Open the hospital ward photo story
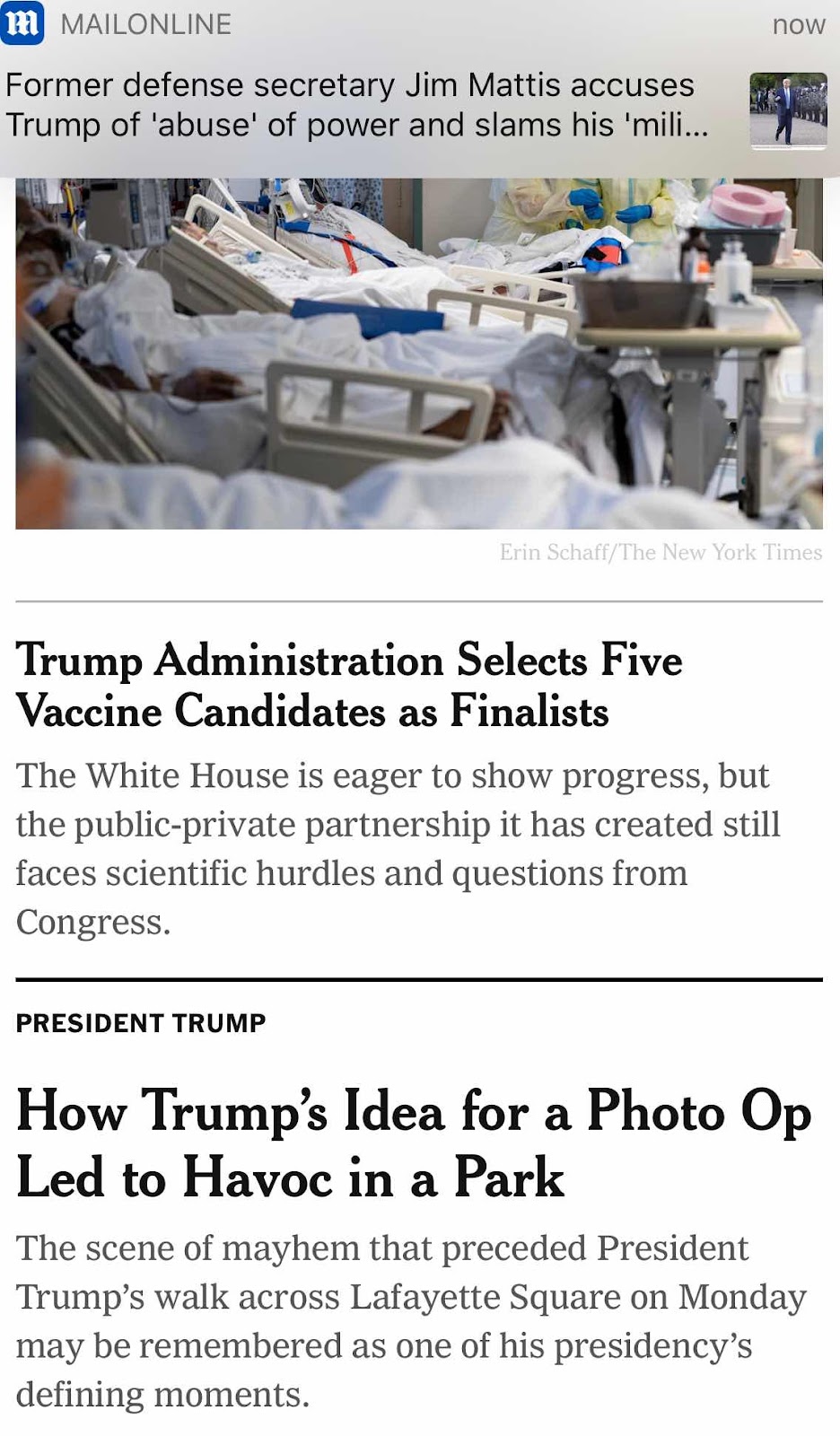Viewport: 840px width, 1436px height. 419,353
